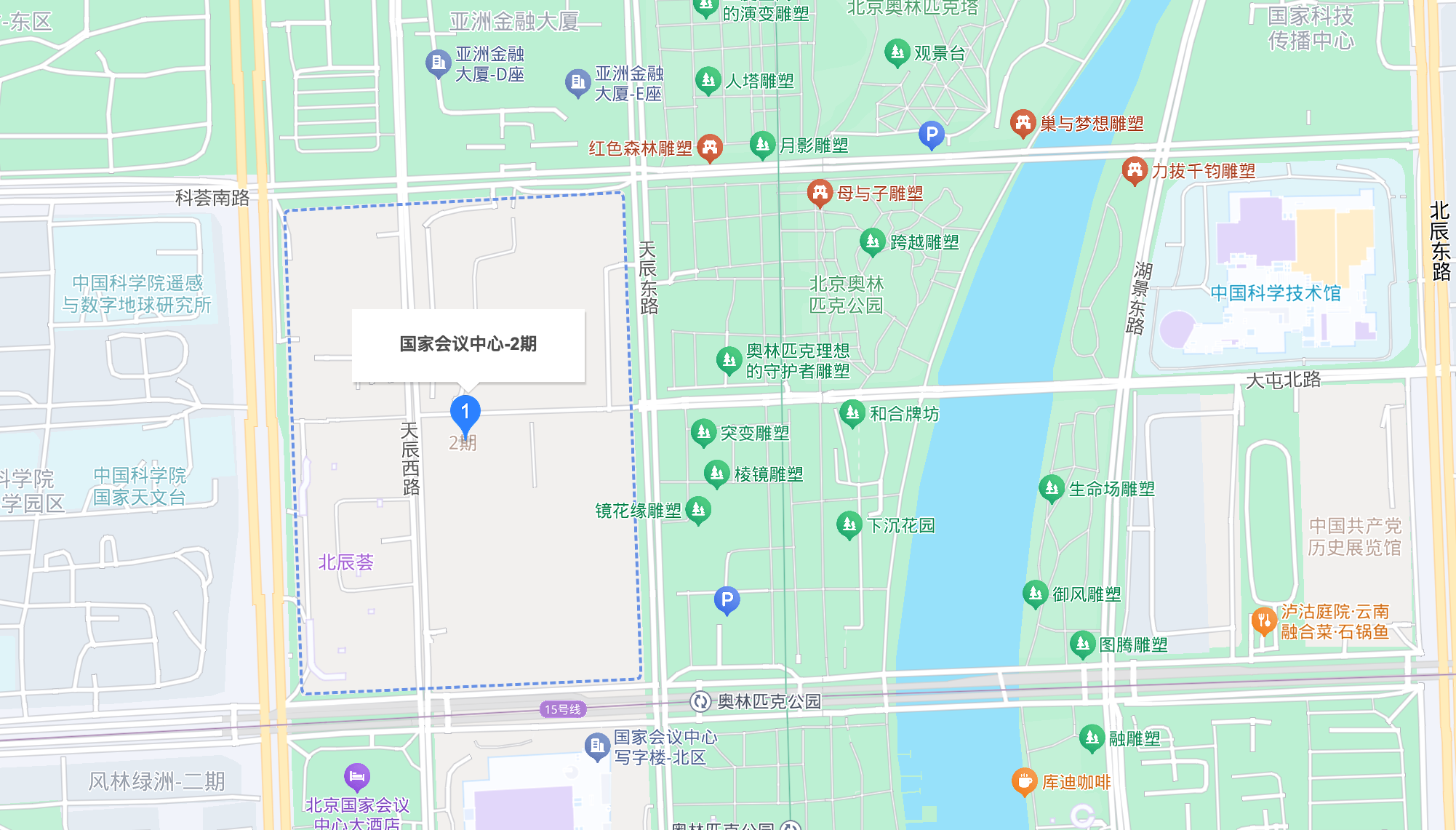The height and width of the screenshot is (830, 1456).
Task: Select the 红色森林雕塑 map marker
Action: point(710,147)
